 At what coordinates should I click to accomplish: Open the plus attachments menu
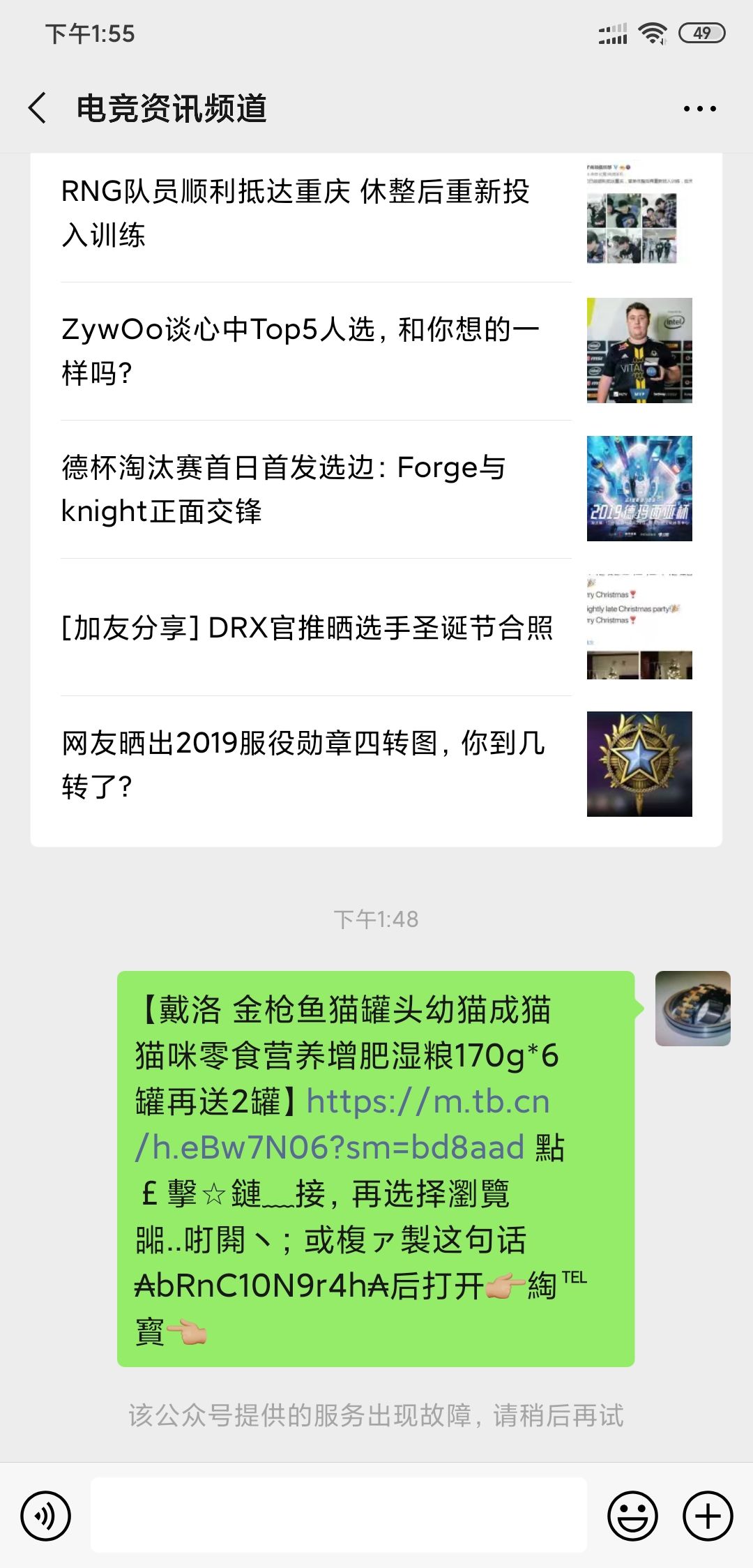[x=708, y=1516]
